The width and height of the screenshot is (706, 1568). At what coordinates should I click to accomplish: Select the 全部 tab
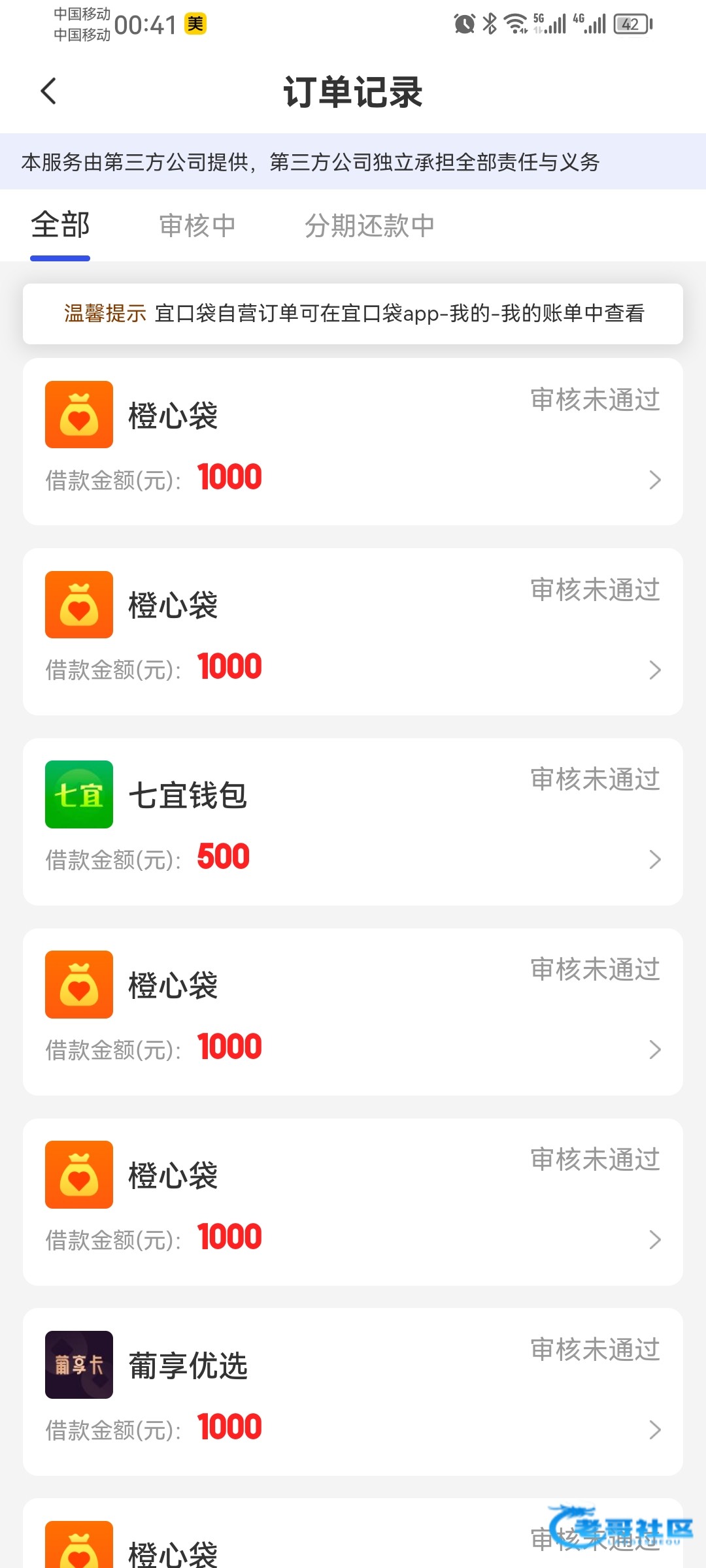60,226
